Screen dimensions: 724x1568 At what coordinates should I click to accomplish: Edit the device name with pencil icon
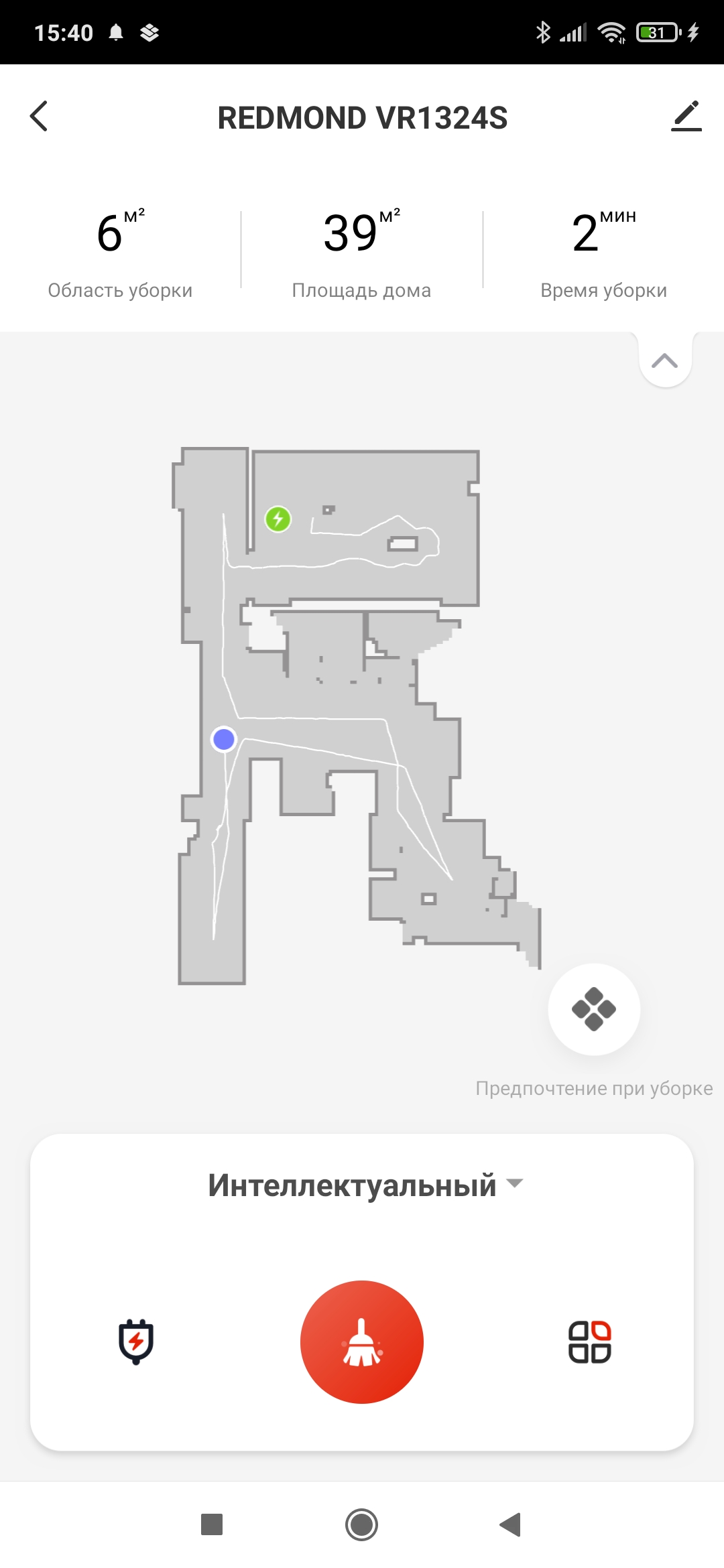[x=686, y=117]
